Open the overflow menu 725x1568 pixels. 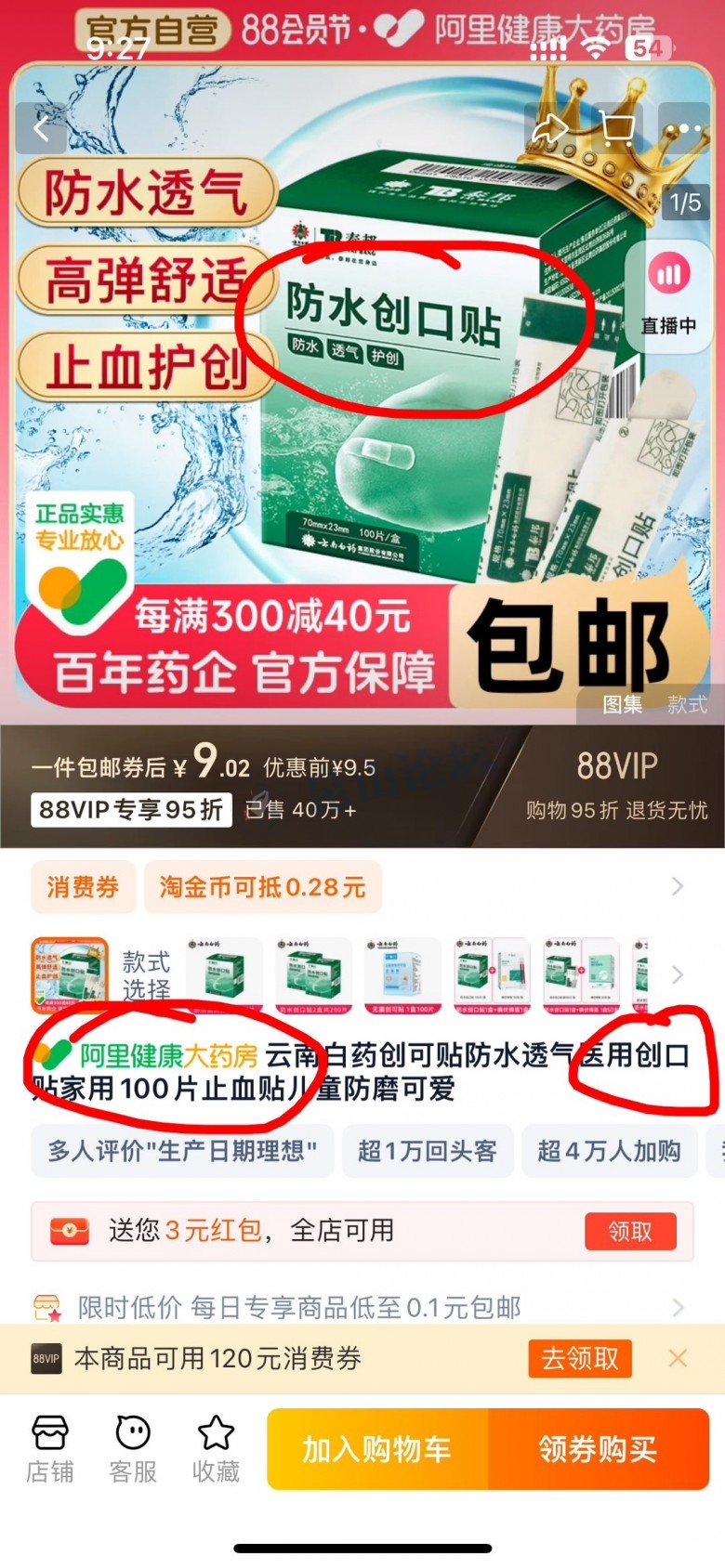click(684, 129)
